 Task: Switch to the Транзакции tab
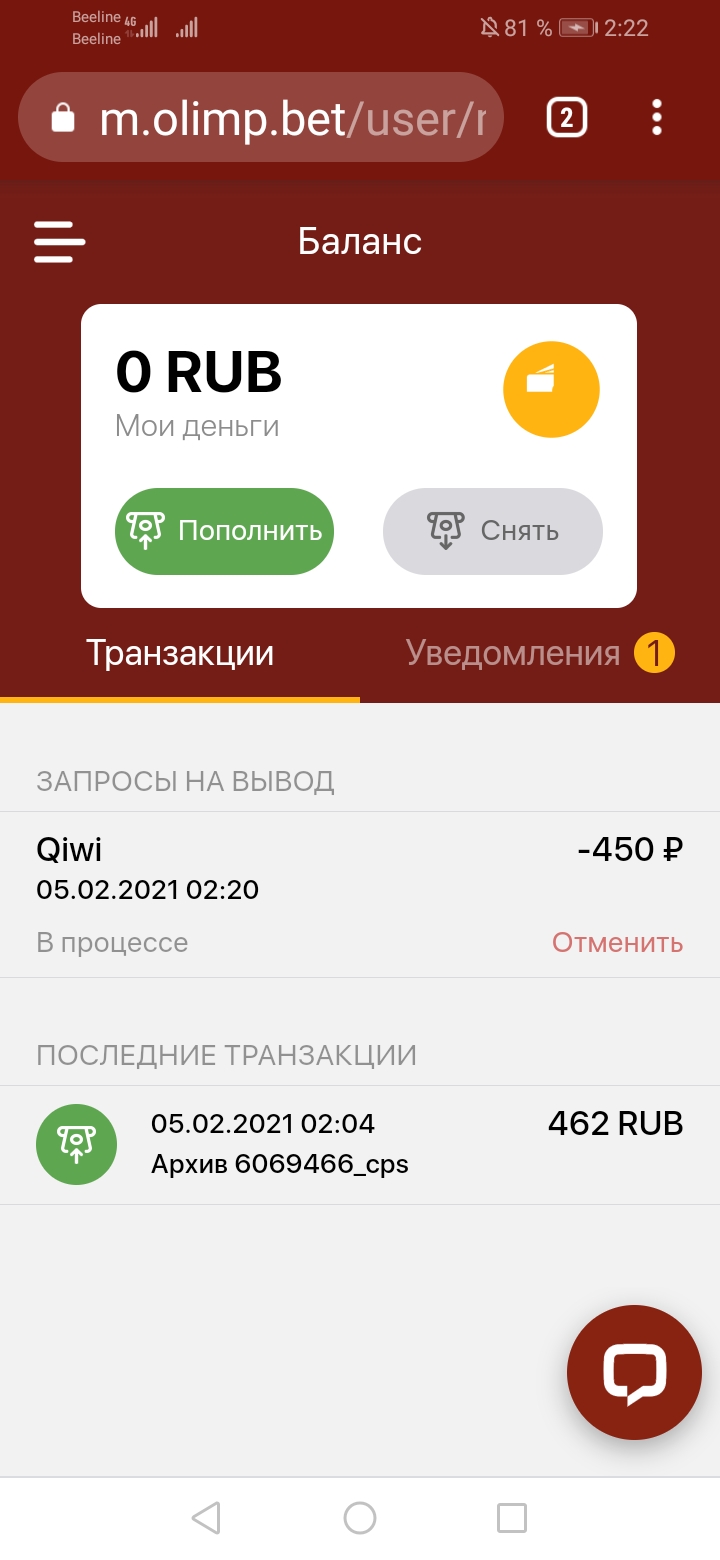point(180,654)
